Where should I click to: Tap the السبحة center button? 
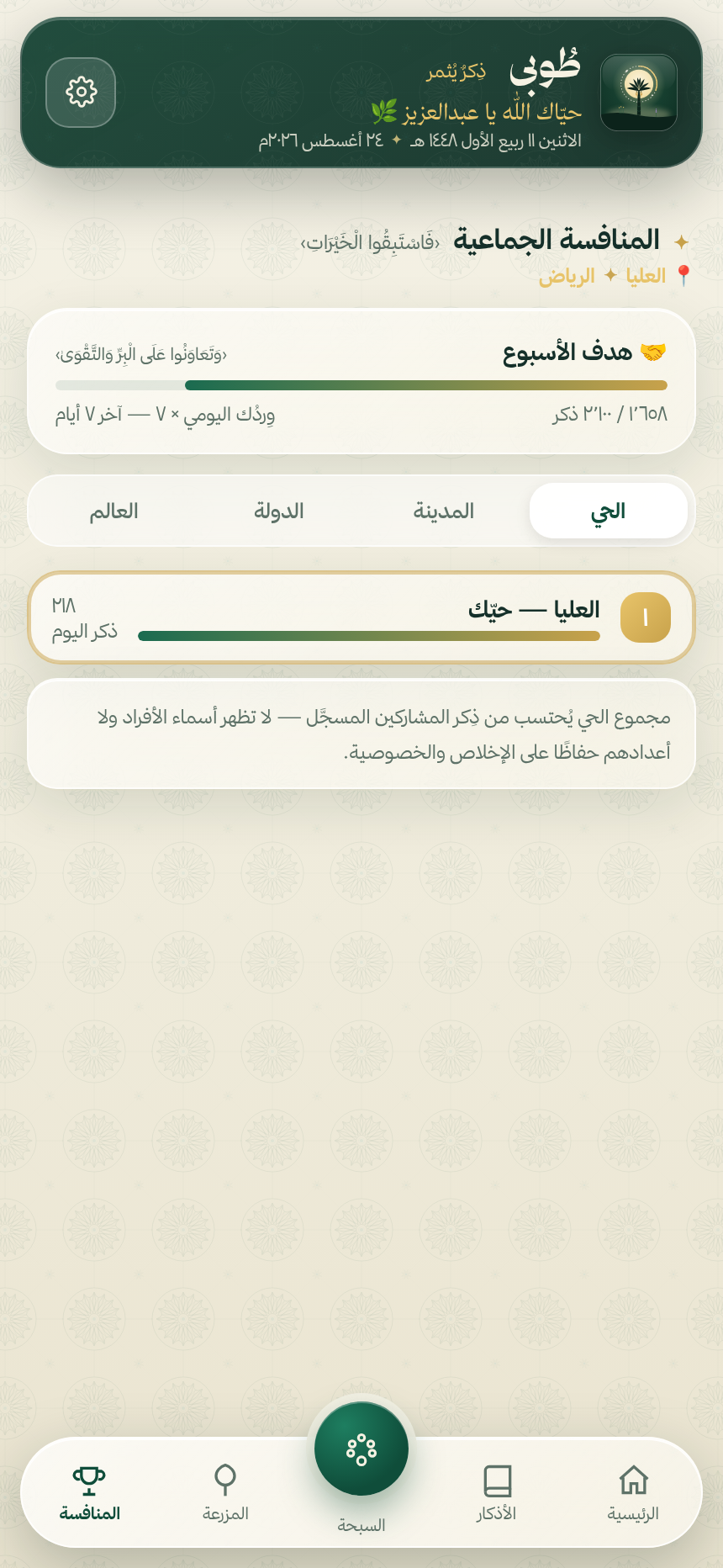click(361, 1449)
